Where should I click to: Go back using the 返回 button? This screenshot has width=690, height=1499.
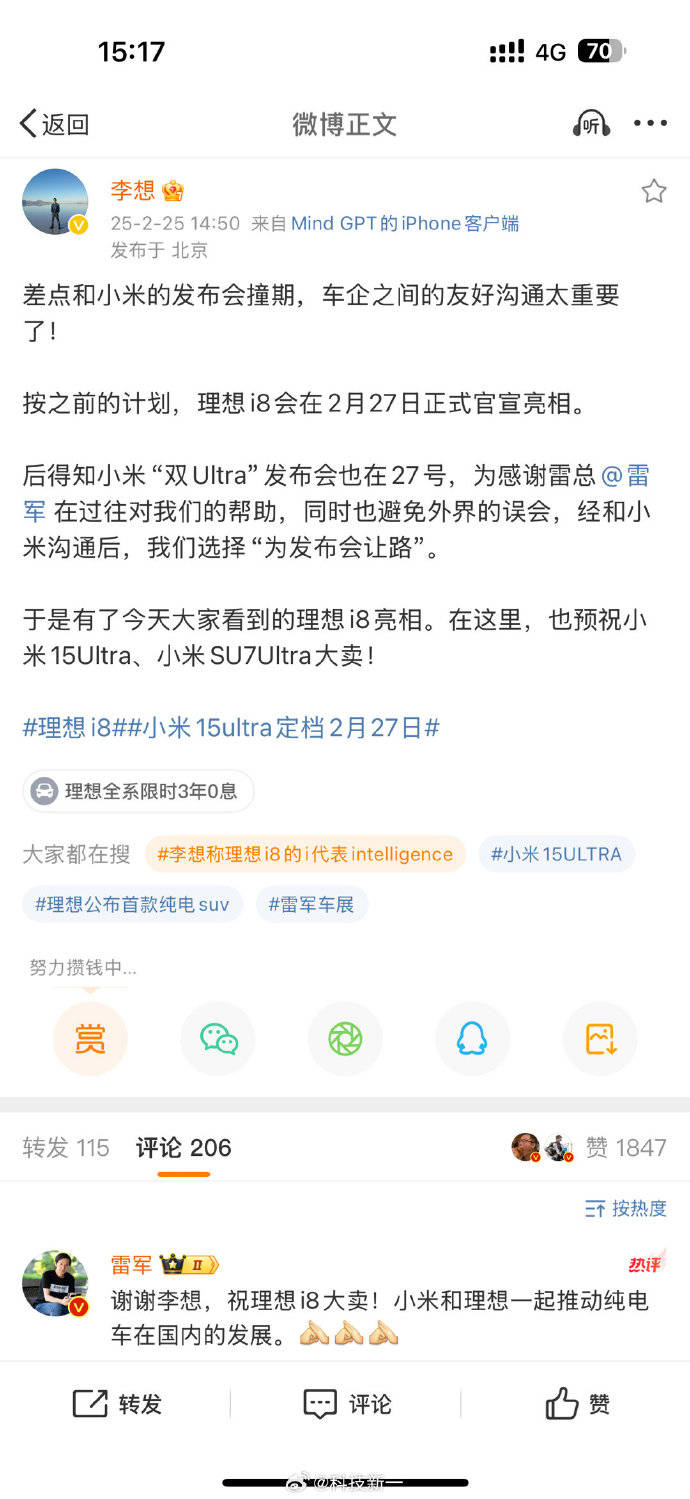(x=54, y=124)
